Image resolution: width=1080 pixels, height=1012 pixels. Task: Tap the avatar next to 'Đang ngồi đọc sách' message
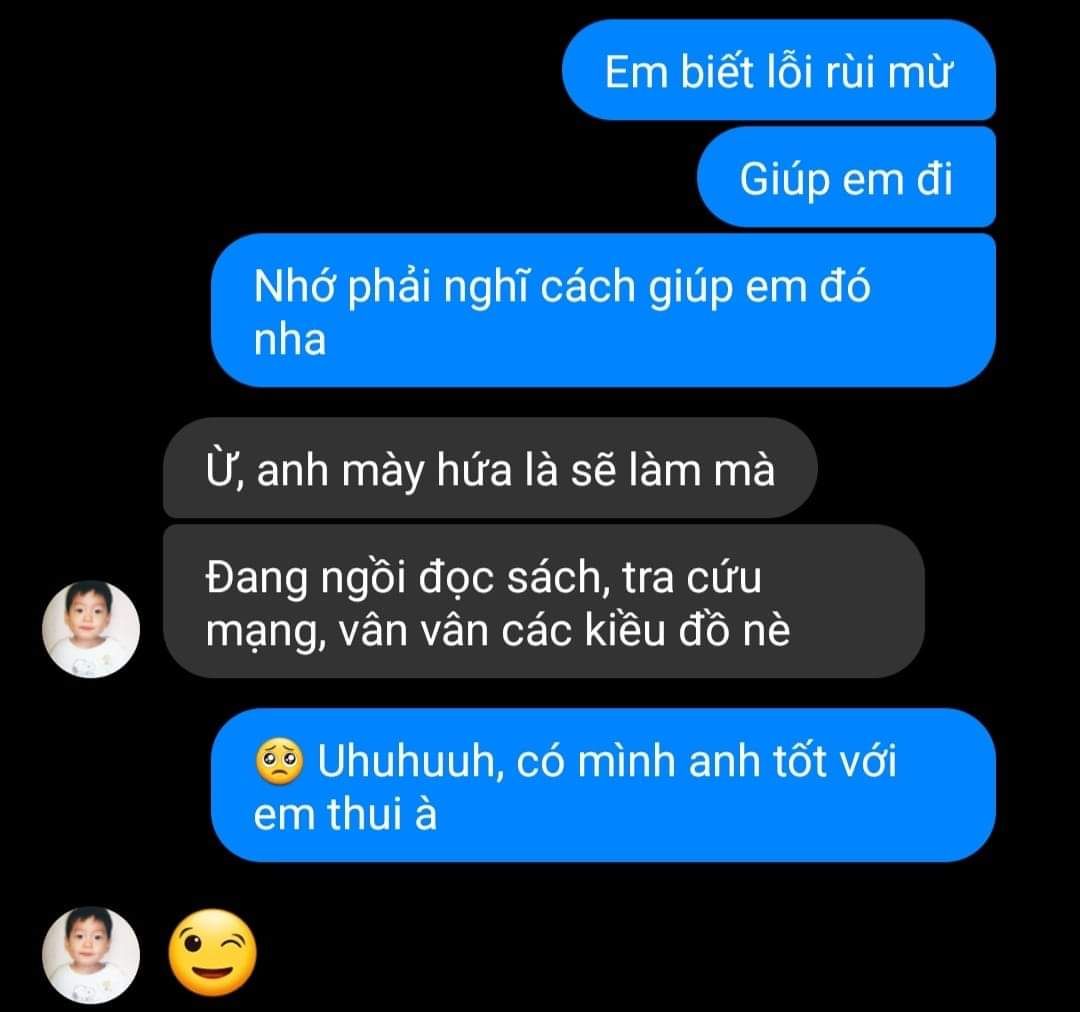91,627
